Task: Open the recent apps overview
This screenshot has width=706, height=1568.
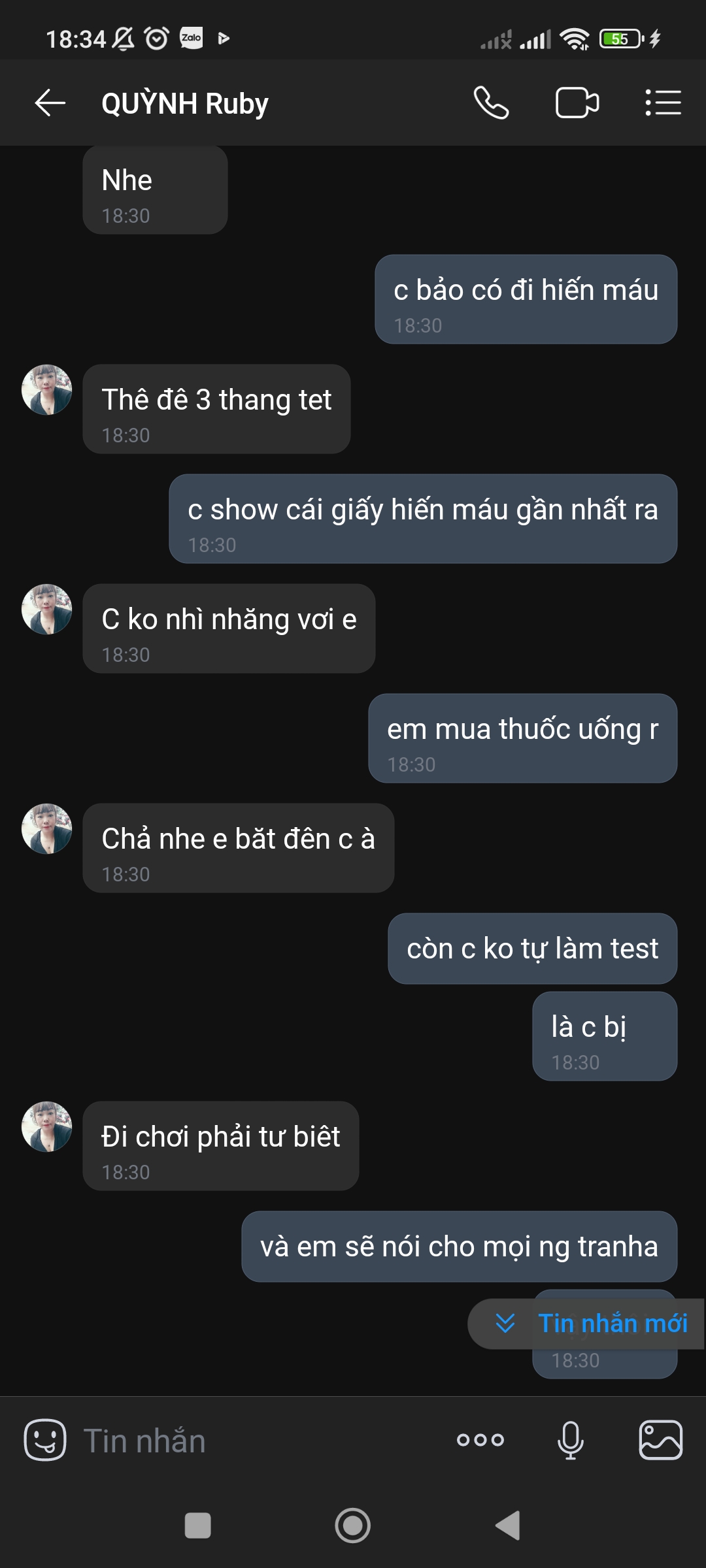Action: coord(198,1526)
